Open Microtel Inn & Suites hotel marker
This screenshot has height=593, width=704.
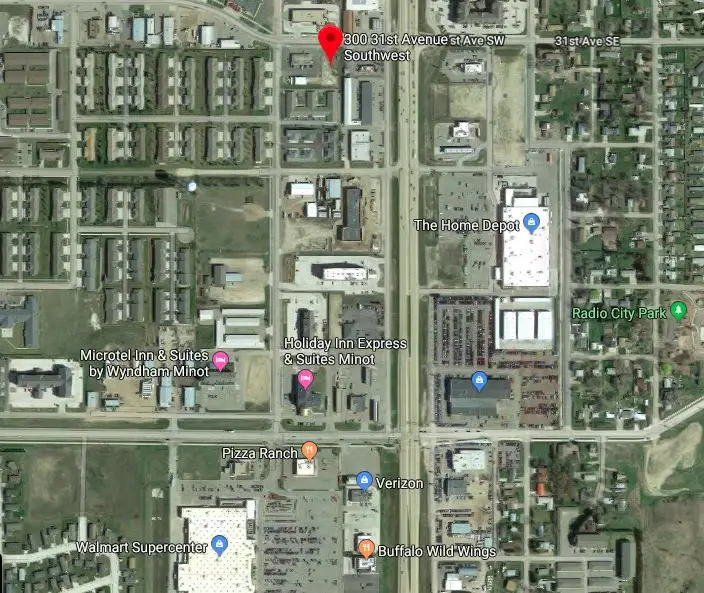point(220,359)
